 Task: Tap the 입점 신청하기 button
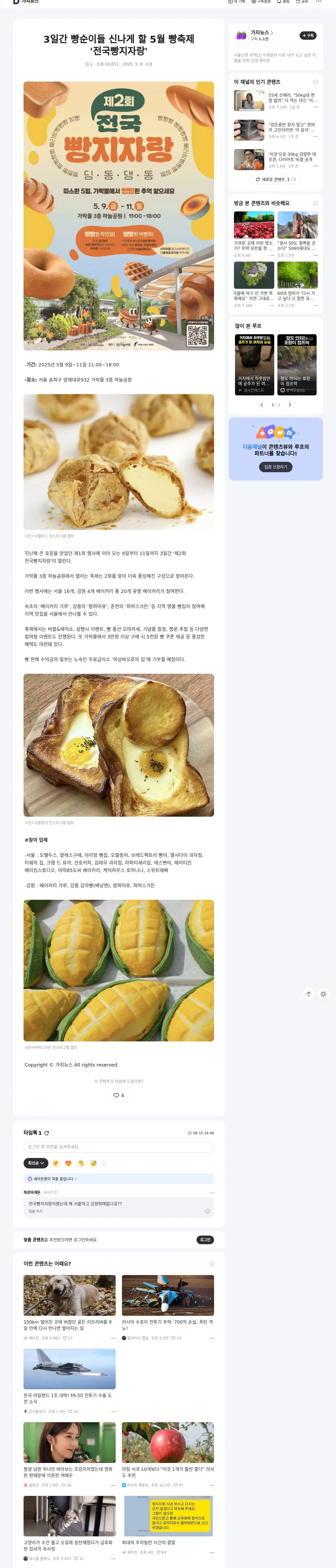click(276, 467)
